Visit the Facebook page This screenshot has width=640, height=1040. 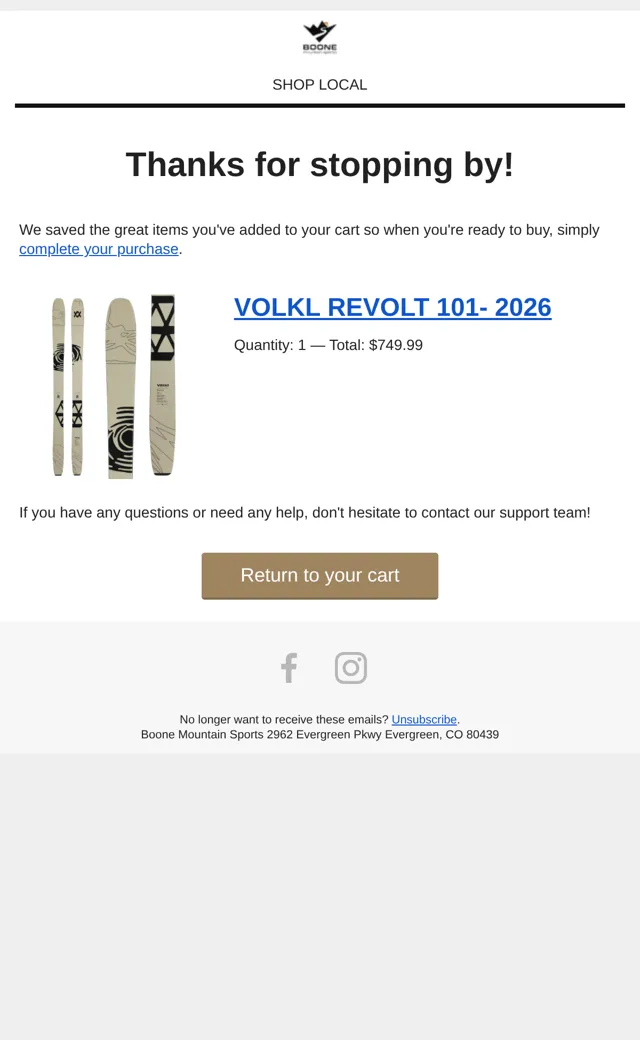tap(289, 668)
